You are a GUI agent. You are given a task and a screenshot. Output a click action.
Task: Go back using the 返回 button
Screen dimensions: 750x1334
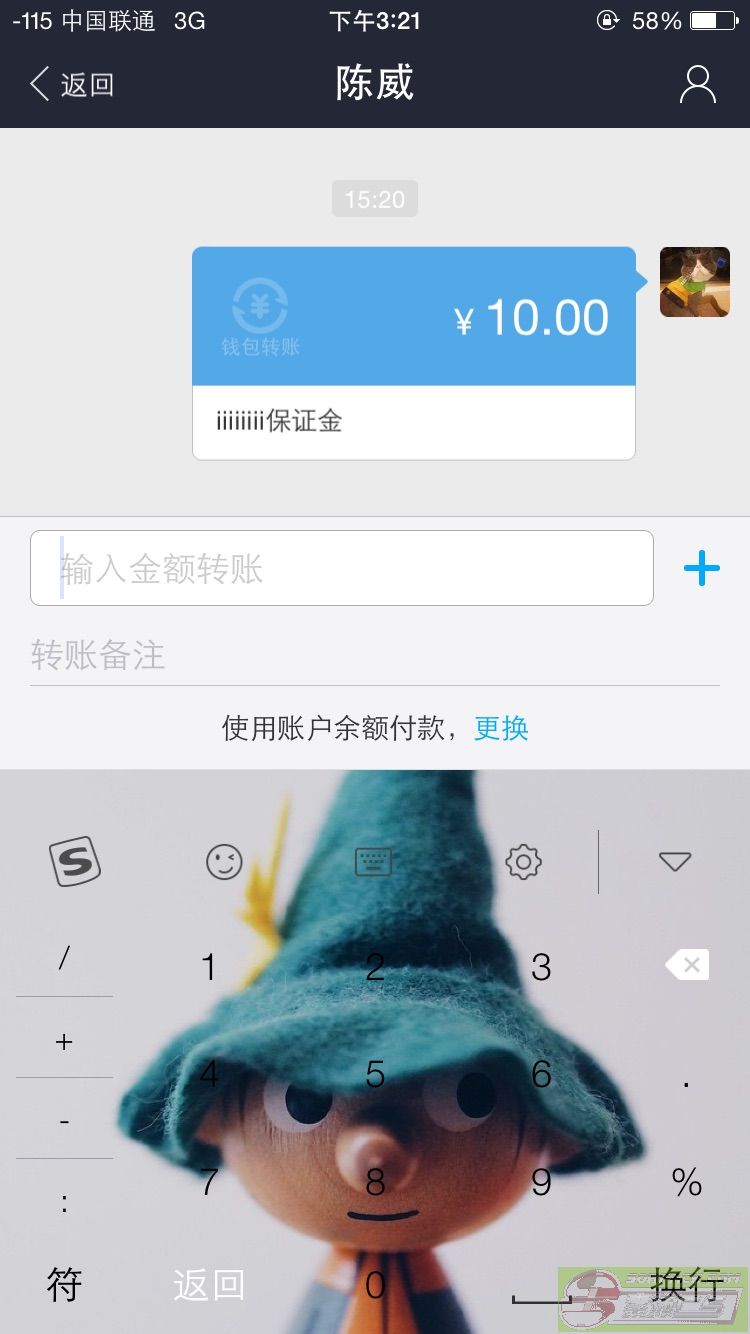pos(72,84)
